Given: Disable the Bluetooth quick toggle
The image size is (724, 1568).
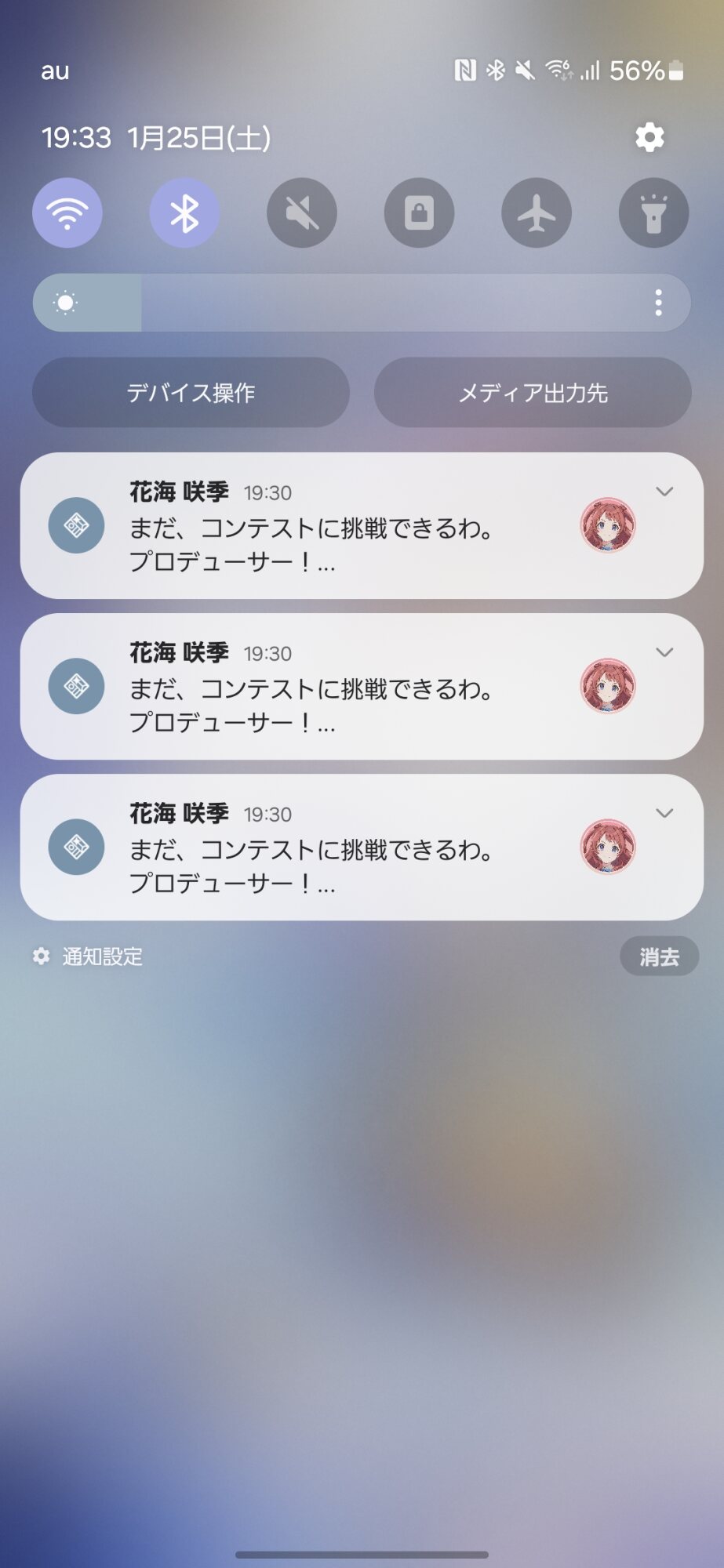Looking at the screenshot, I should tap(184, 213).
